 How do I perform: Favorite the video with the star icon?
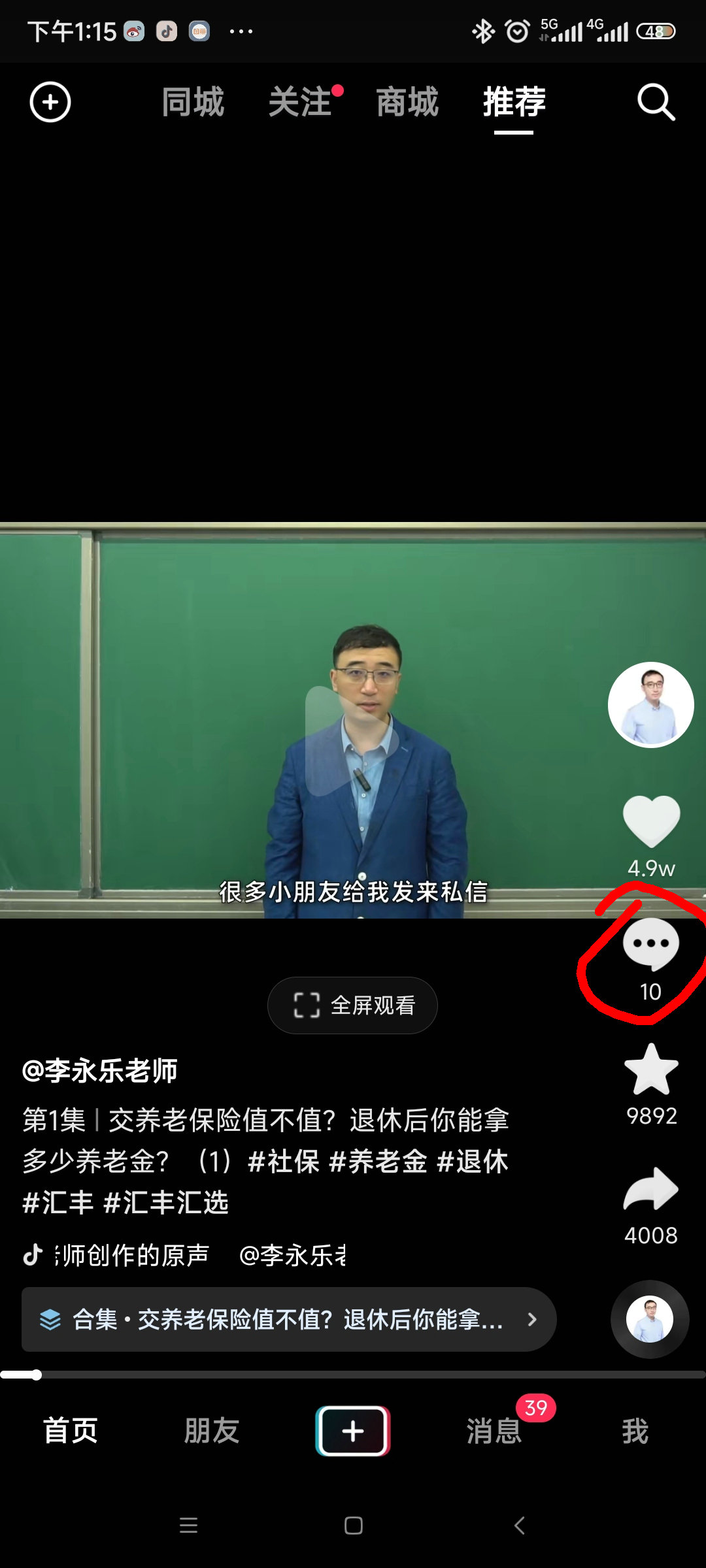tap(651, 1070)
